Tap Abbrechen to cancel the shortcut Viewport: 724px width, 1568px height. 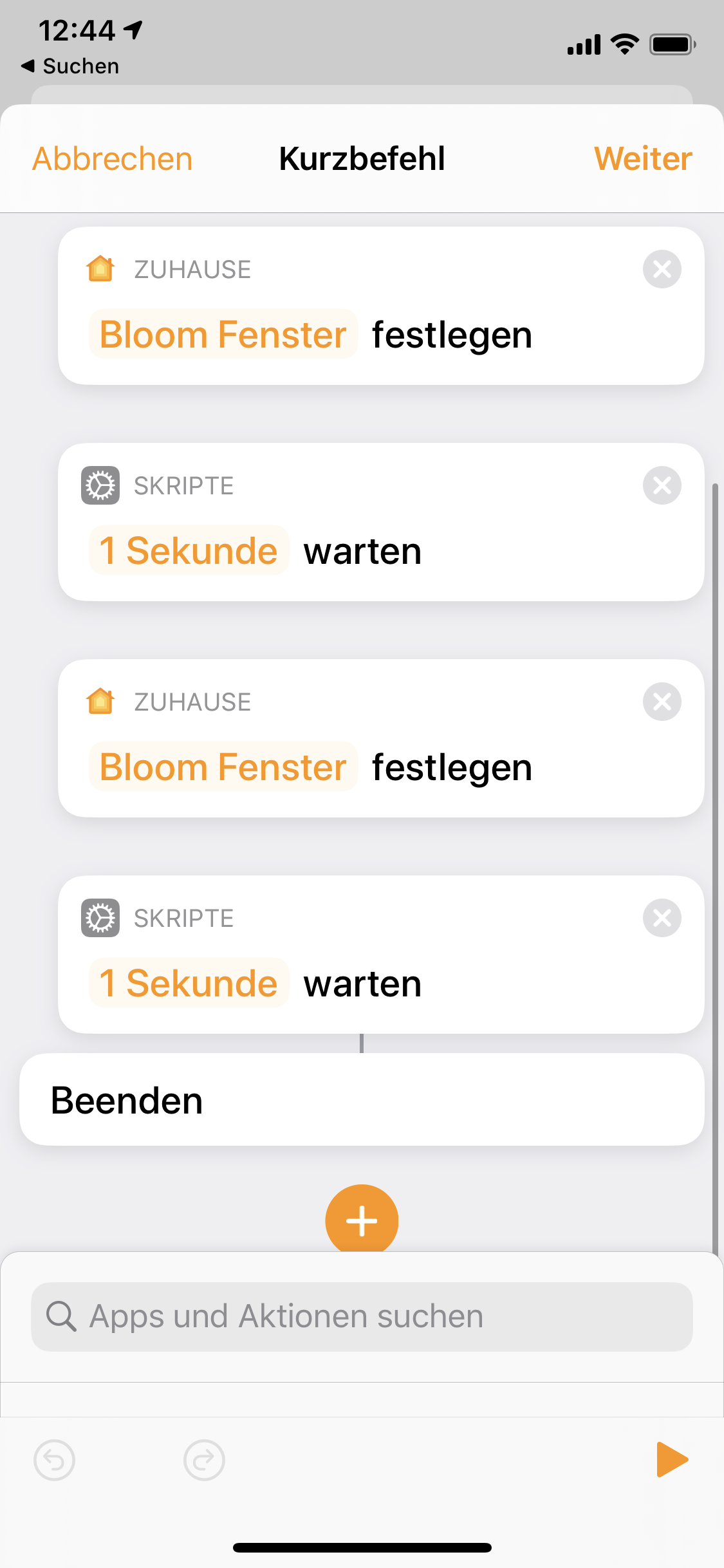point(113,159)
